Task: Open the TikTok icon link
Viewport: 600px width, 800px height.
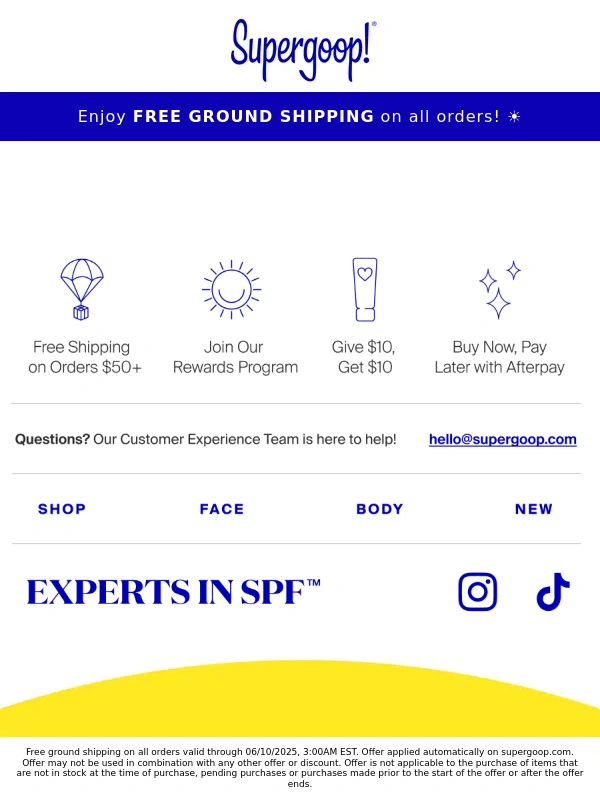Action: [x=553, y=591]
